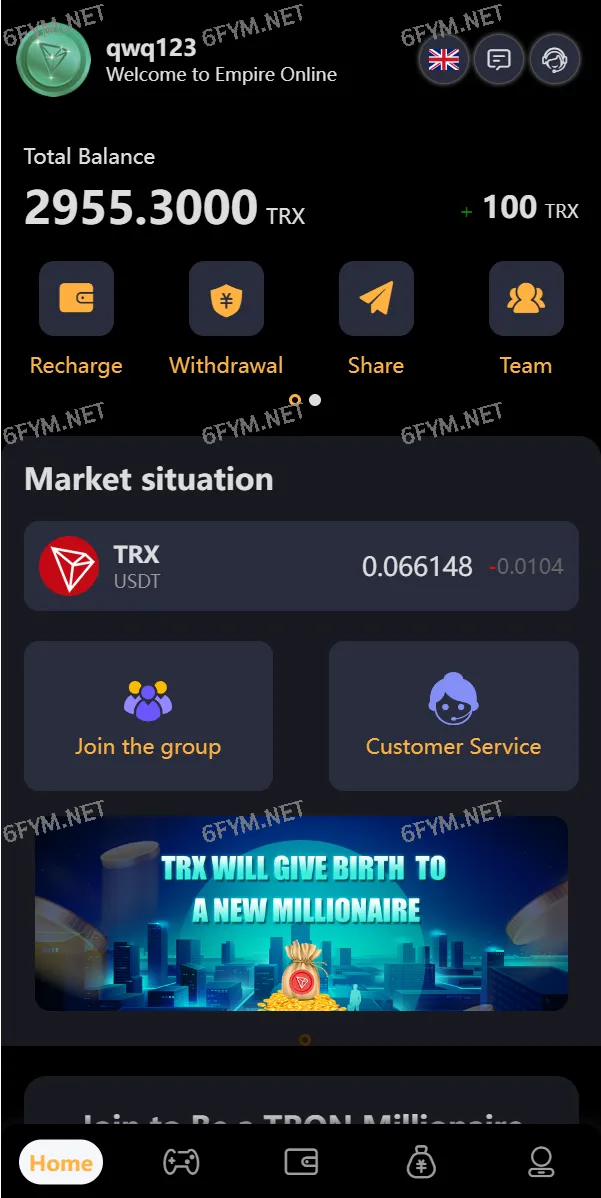Open the TRX millionaire banner
Screen dimensions: 601x1198
(x=301, y=913)
